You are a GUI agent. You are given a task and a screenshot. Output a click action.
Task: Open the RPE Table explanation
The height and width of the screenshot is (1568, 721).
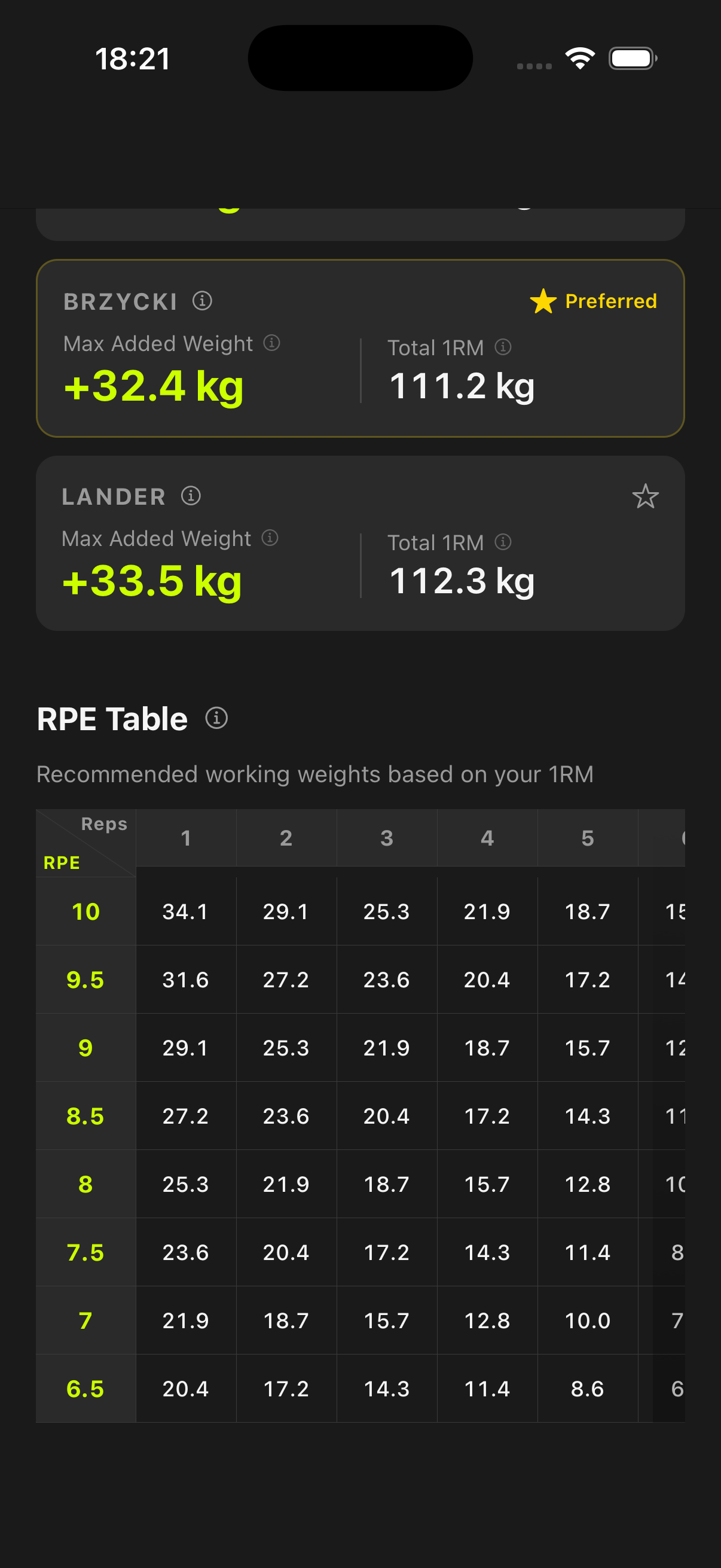(x=216, y=718)
